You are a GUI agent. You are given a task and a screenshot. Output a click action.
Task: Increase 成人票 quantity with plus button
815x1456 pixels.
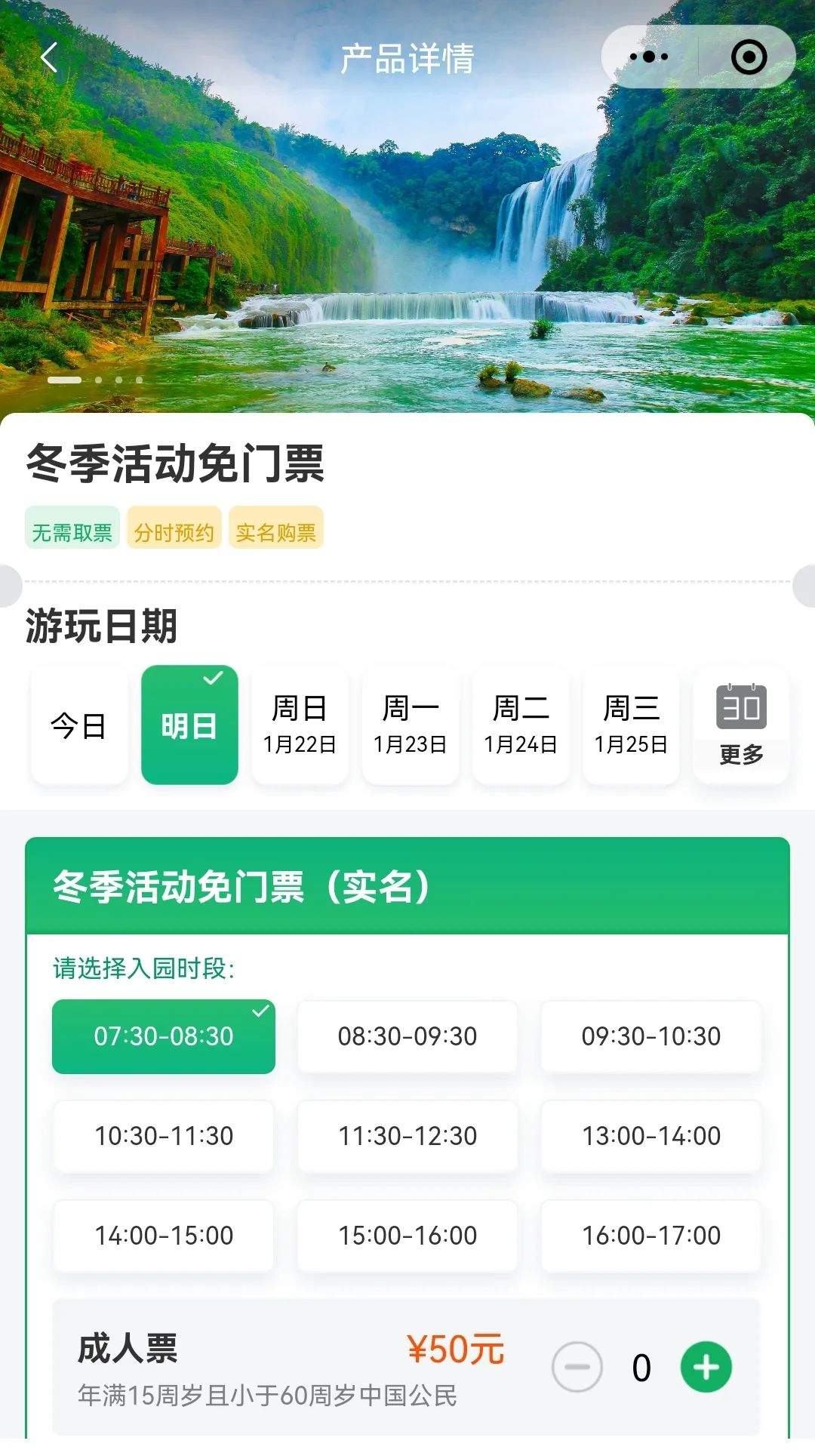(706, 1367)
